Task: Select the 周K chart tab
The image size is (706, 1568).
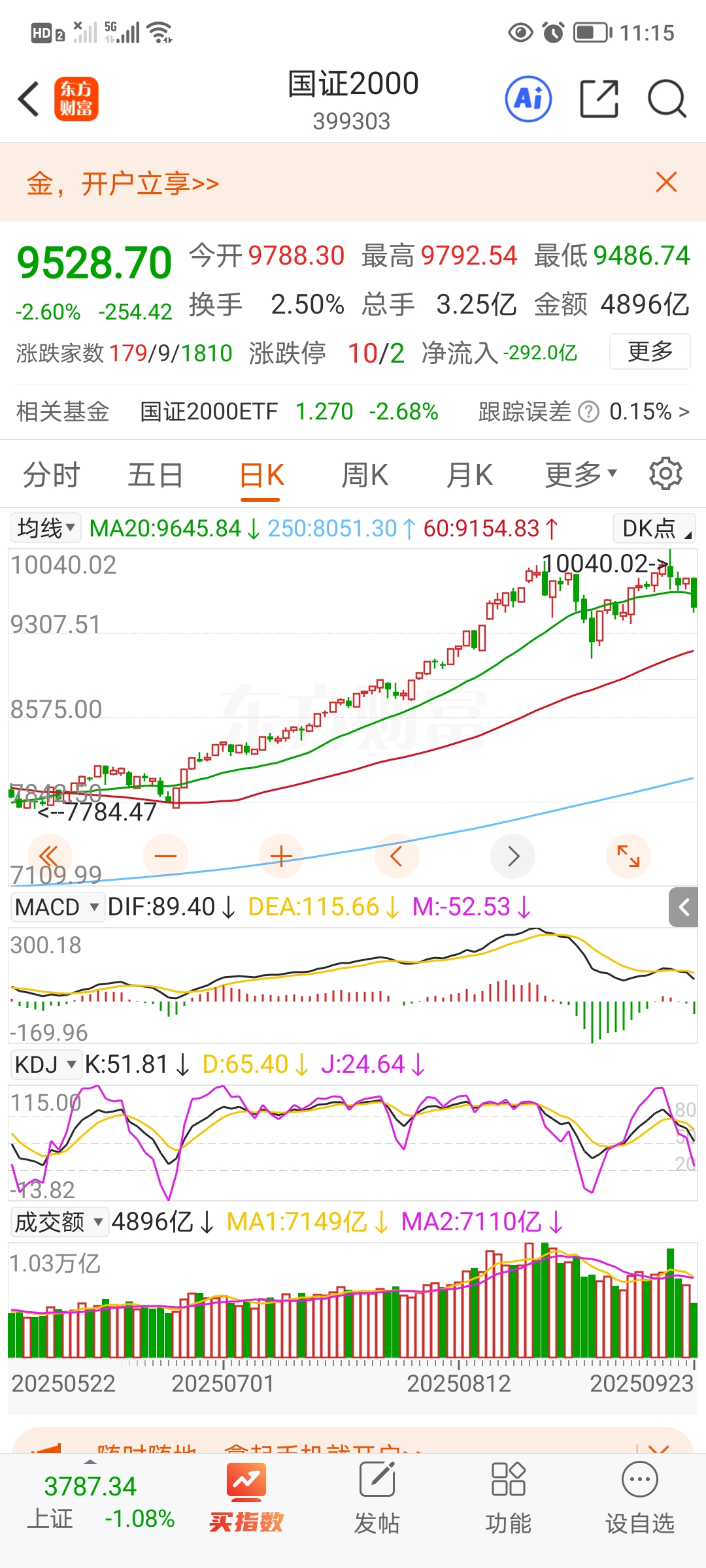Action: pos(365,475)
